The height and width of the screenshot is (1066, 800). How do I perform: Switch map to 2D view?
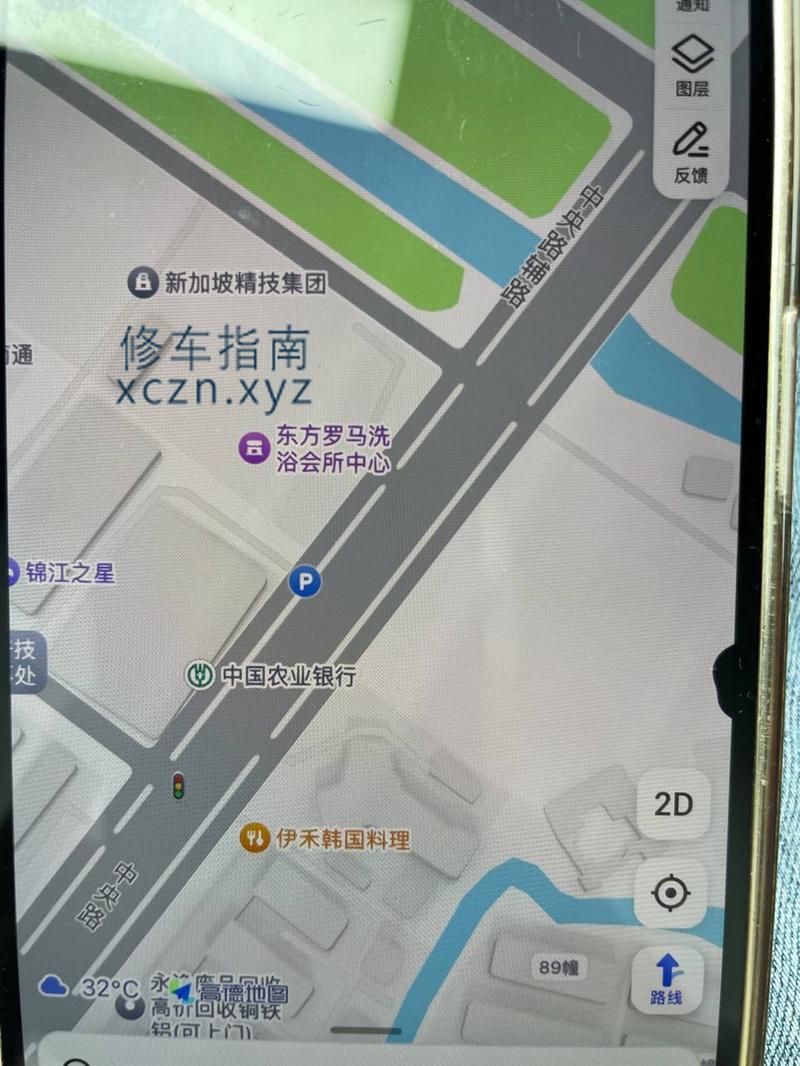tap(673, 804)
